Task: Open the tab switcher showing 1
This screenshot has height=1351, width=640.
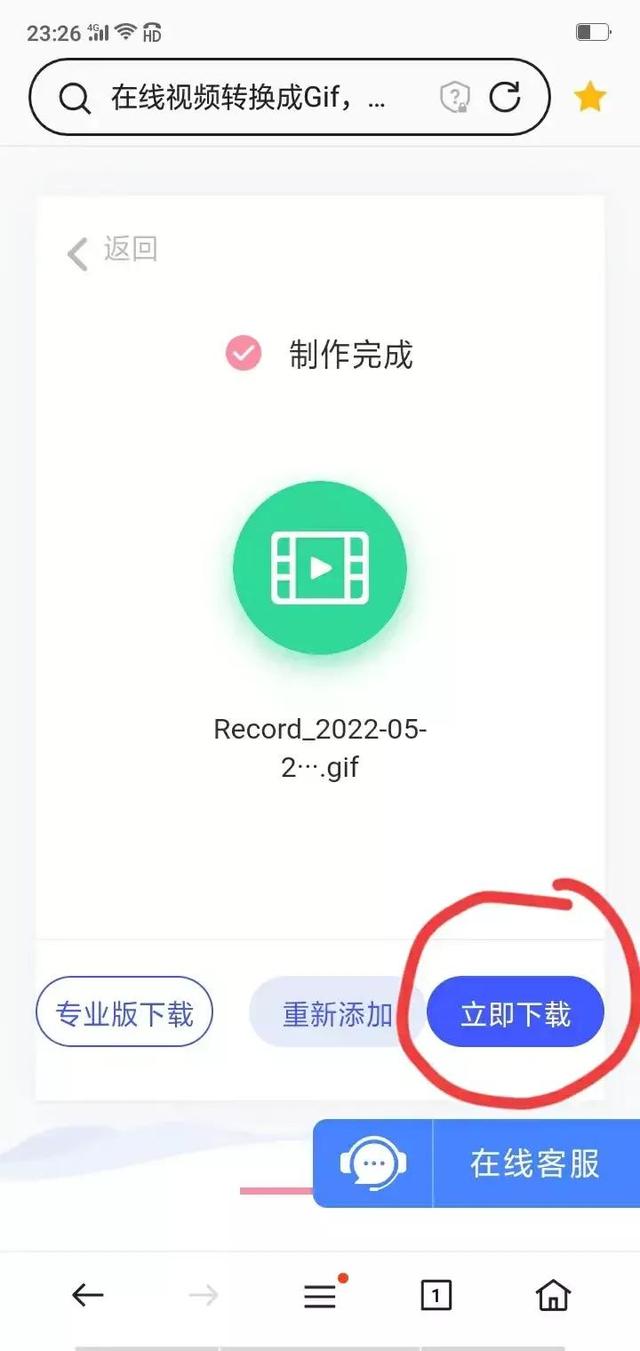Action: [436, 1296]
